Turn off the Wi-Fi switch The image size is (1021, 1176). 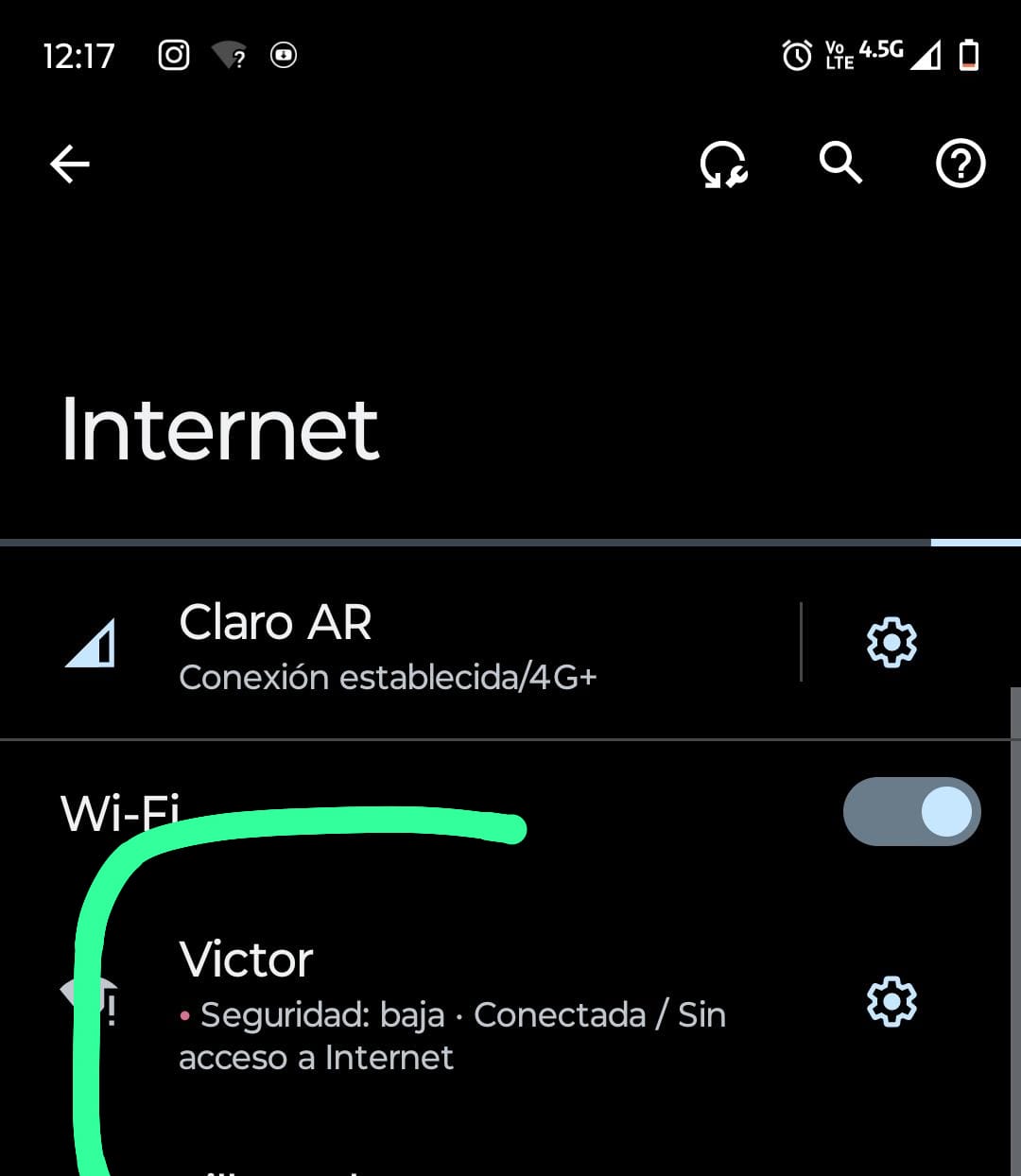click(911, 812)
